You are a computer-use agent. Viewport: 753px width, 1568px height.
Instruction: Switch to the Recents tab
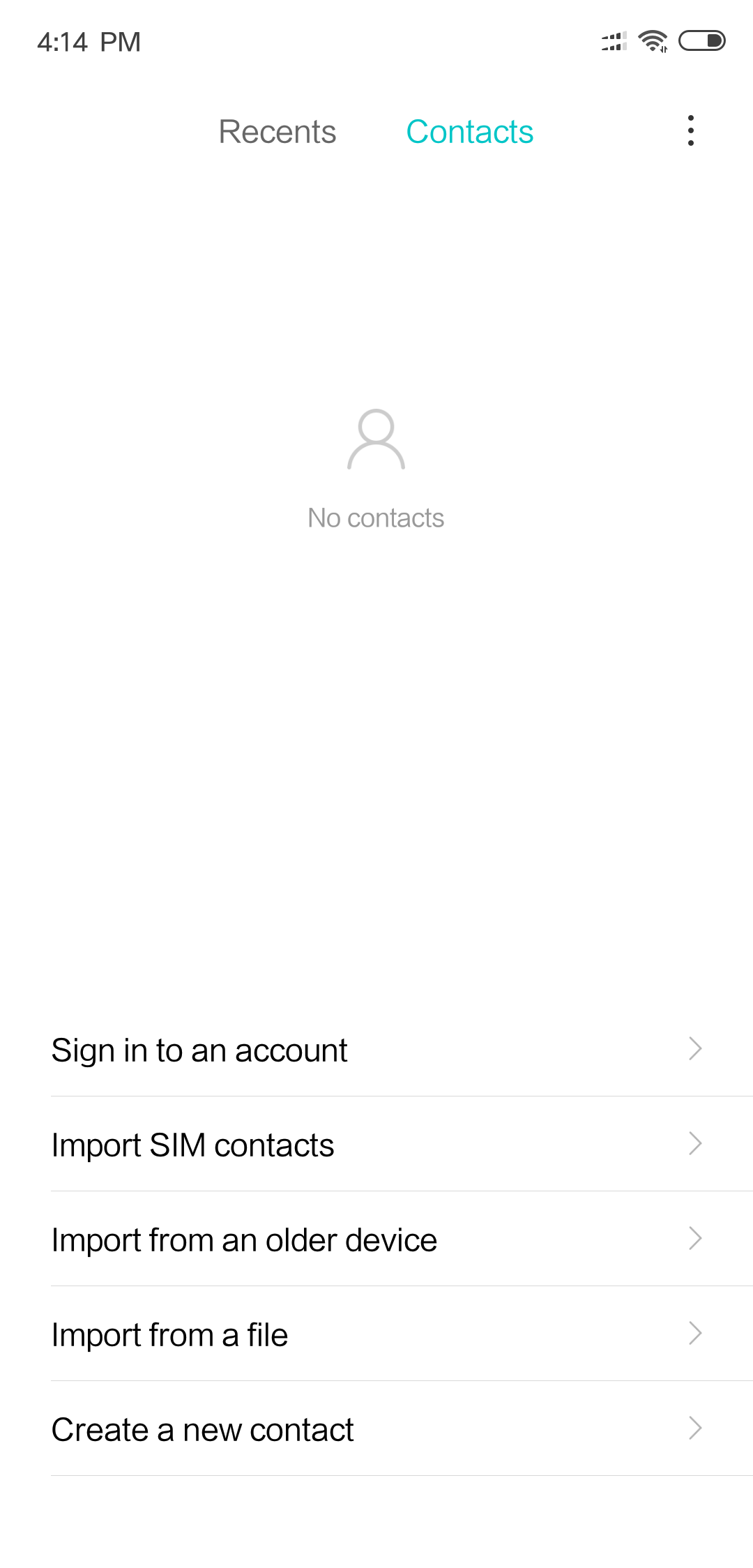[x=277, y=132]
